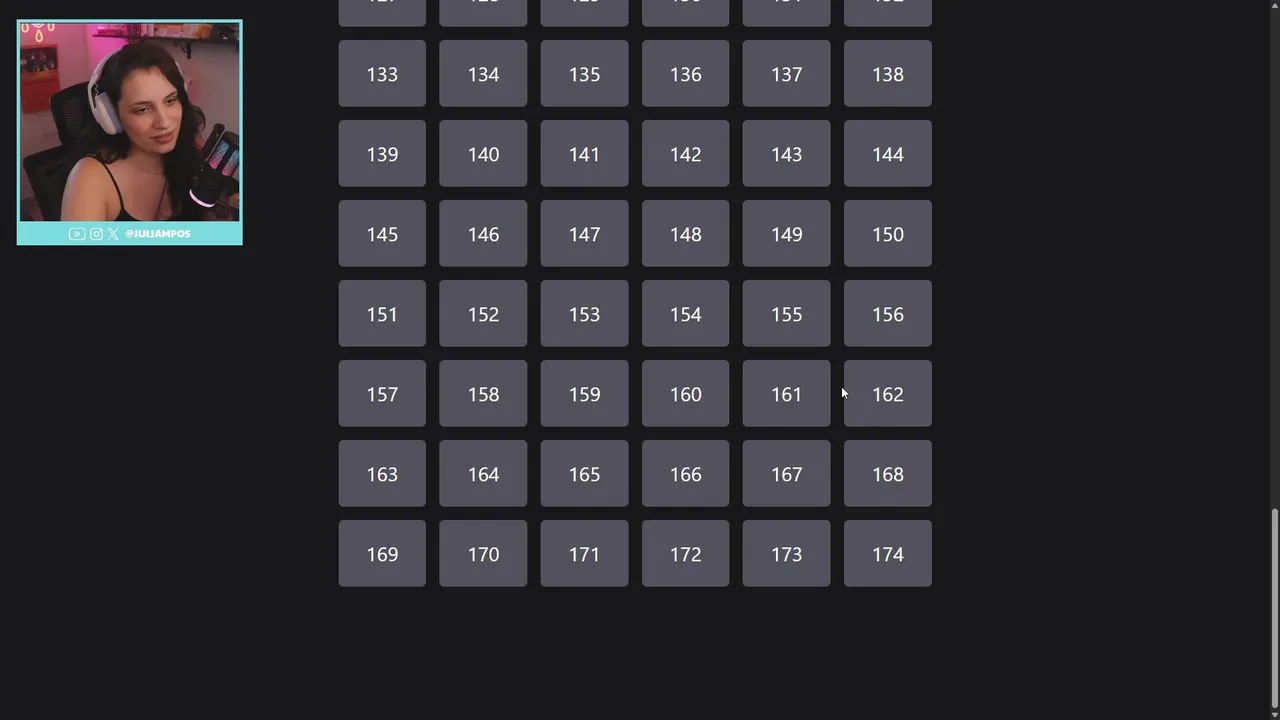Select the 159 button
Image resolution: width=1280 pixels, height=720 pixels.
pos(584,394)
